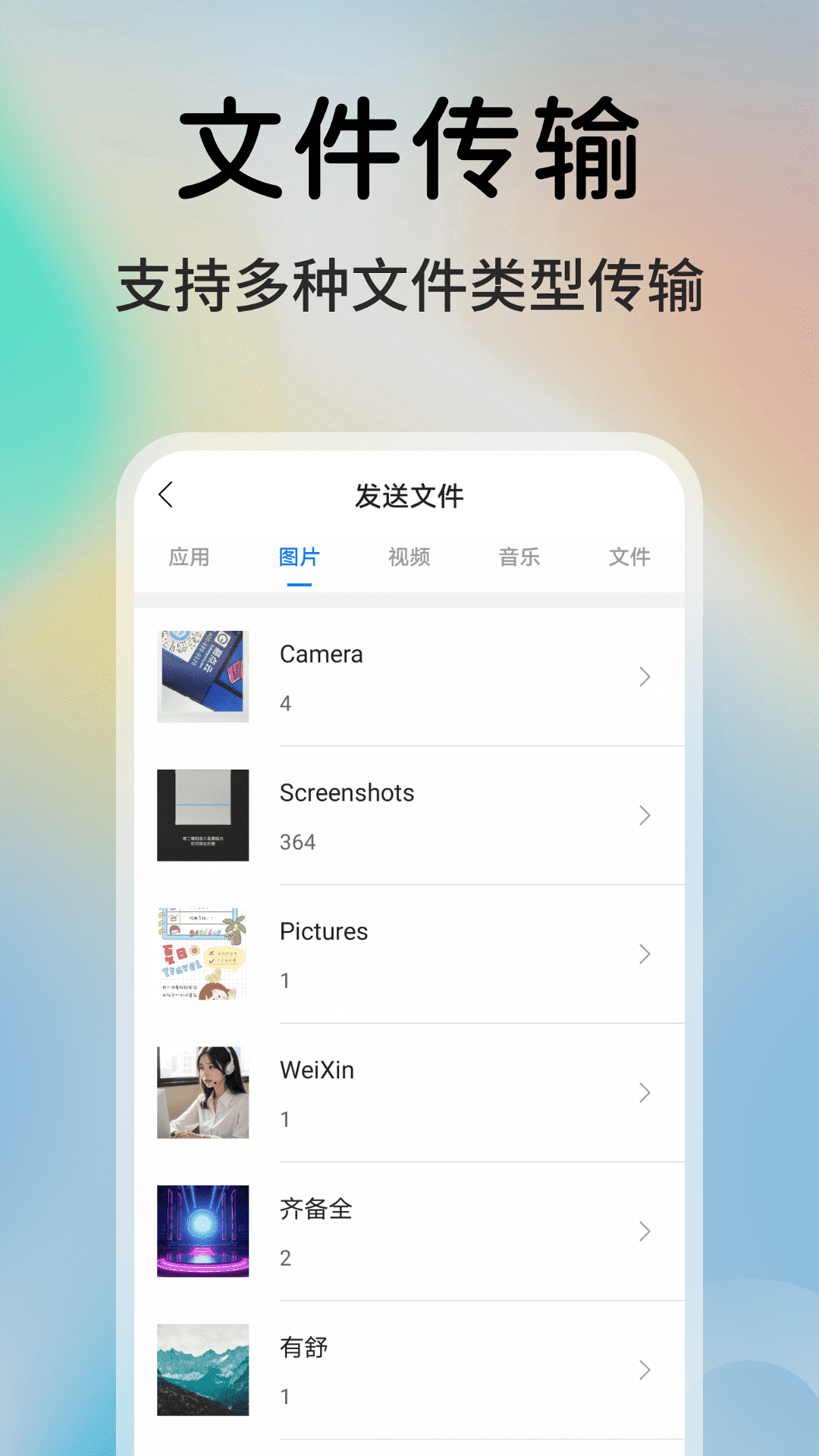The width and height of the screenshot is (819, 1456).
Task: Tap the 齐备全 album thumbnail
Action: (202, 1232)
